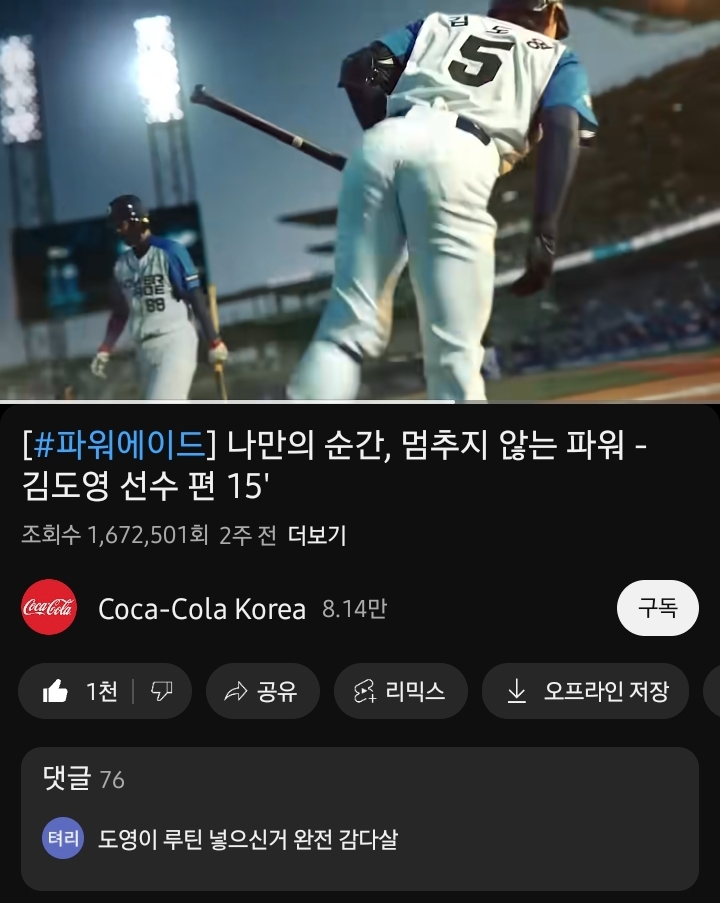
Task: Save video offline with 오프라인 저장
Action: [x=586, y=691]
